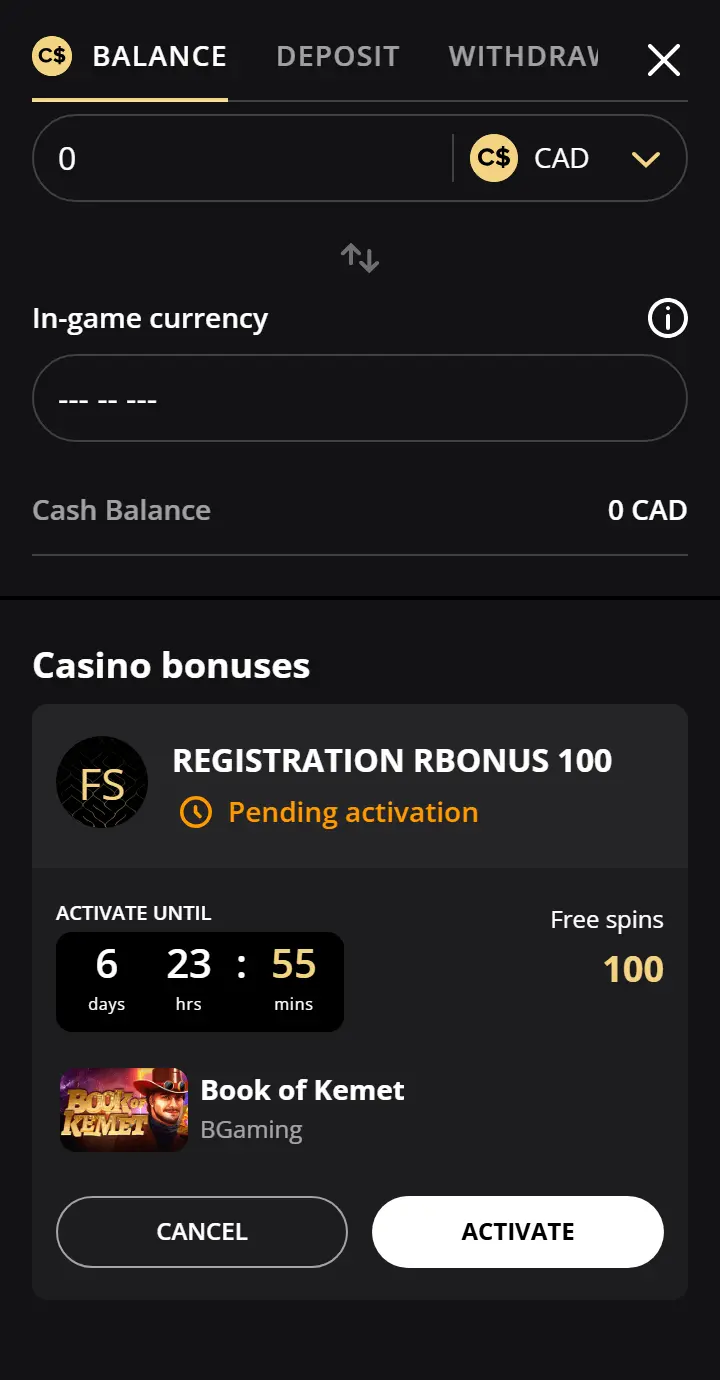The image size is (720, 1380).
Task: Cancel the pending bonus offer
Action: (201, 1232)
